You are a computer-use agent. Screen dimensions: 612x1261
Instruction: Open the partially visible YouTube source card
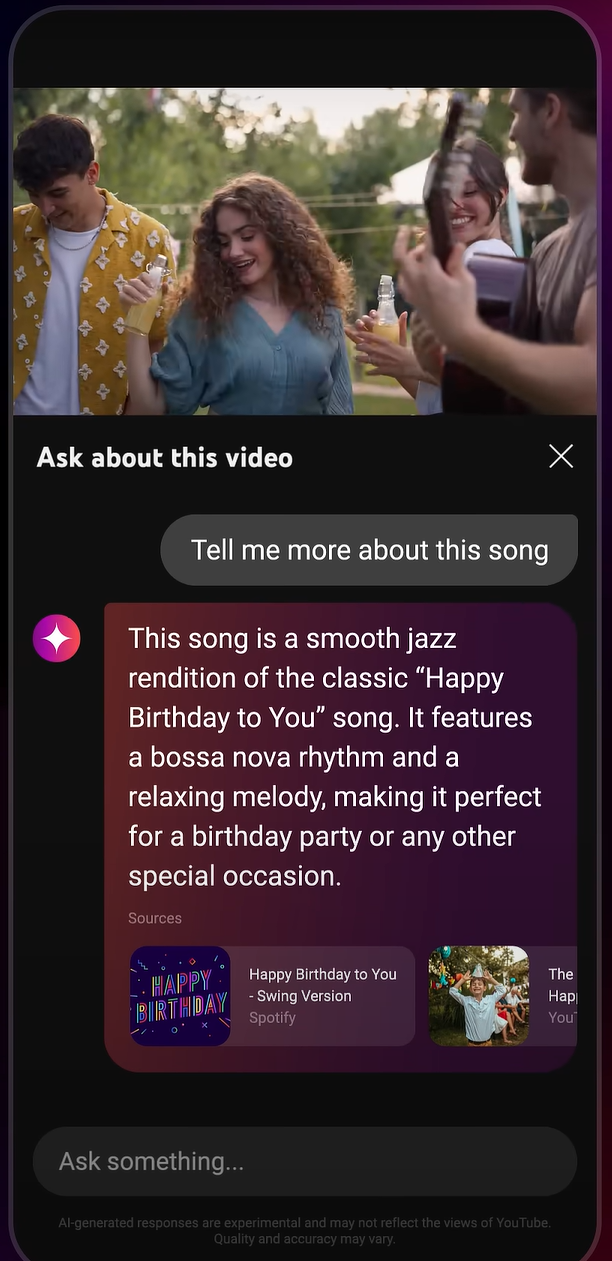(x=502, y=996)
